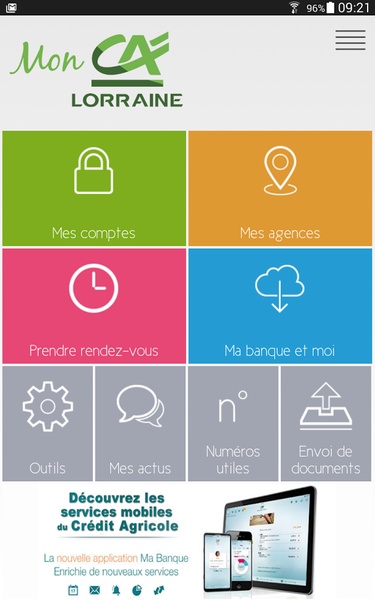The height and width of the screenshot is (600, 375).
Task: Find branches via Mes agences
Action: (x=280, y=188)
